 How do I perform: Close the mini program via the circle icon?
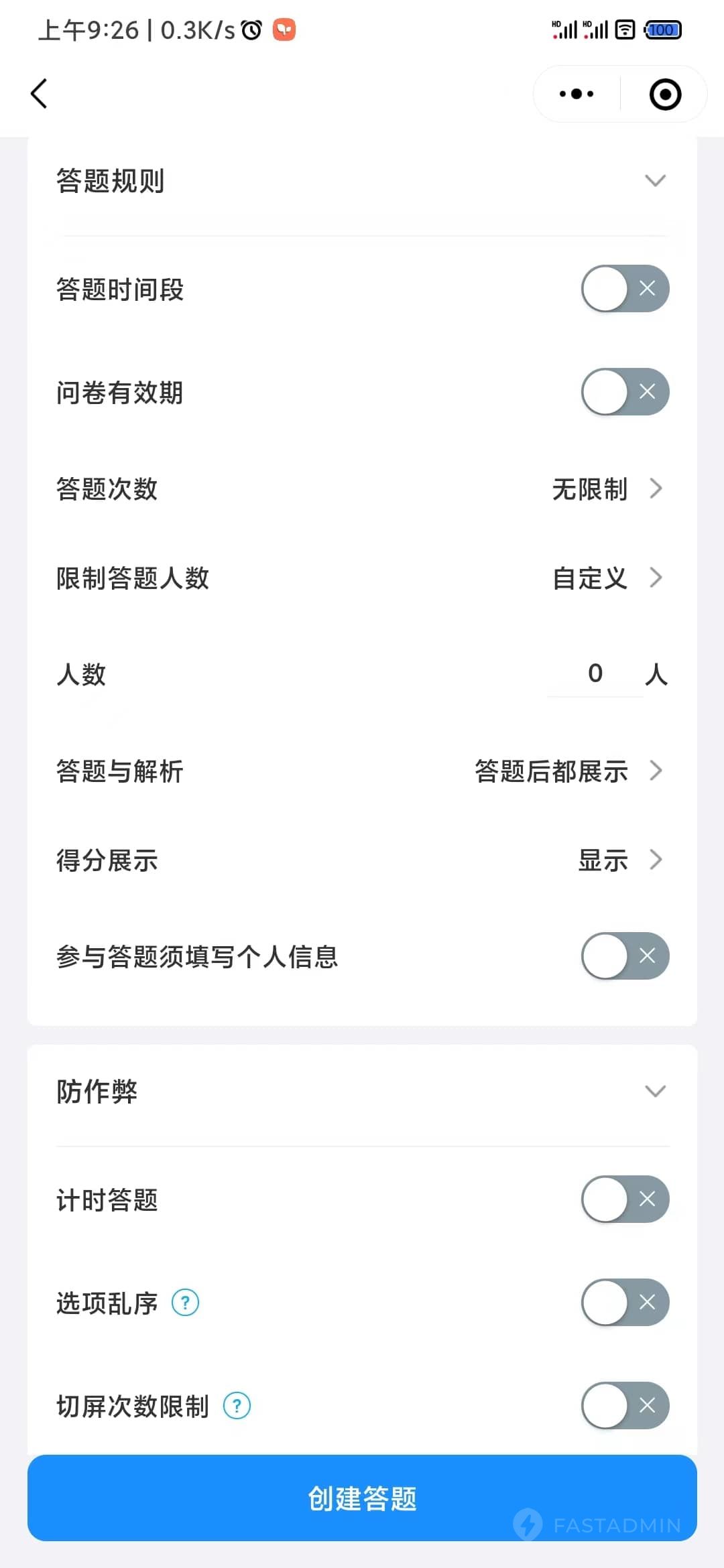(x=665, y=94)
